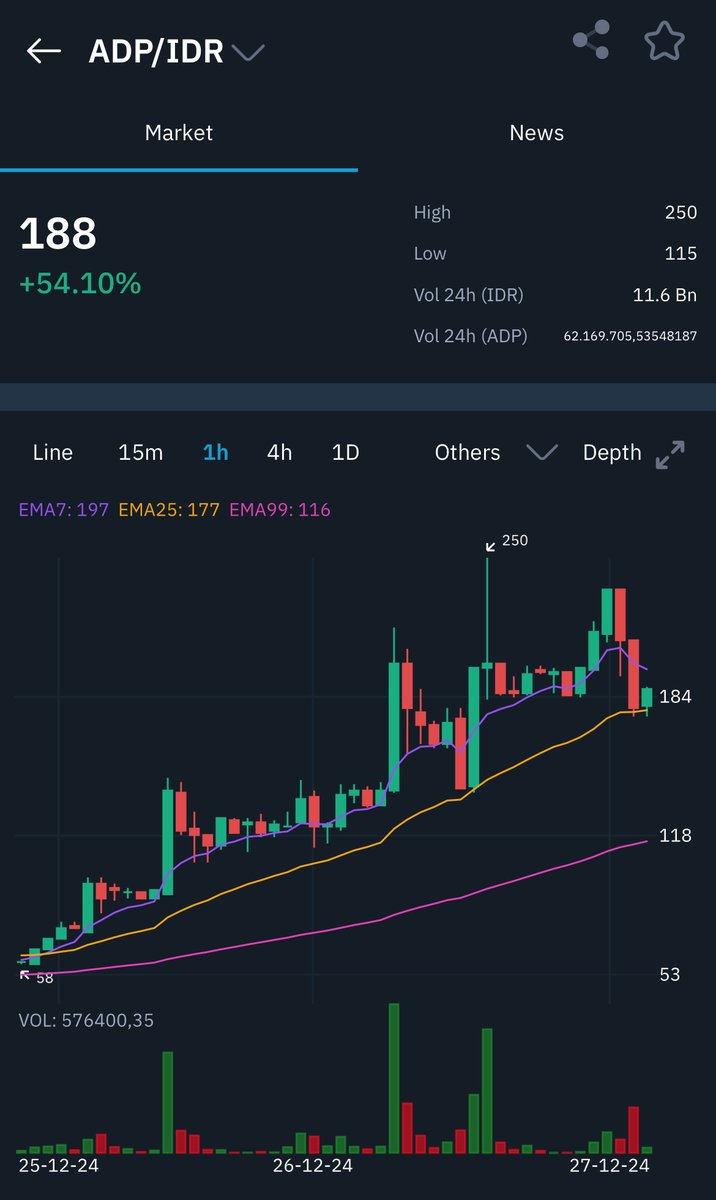Share this market pair

tap(591, 41)
